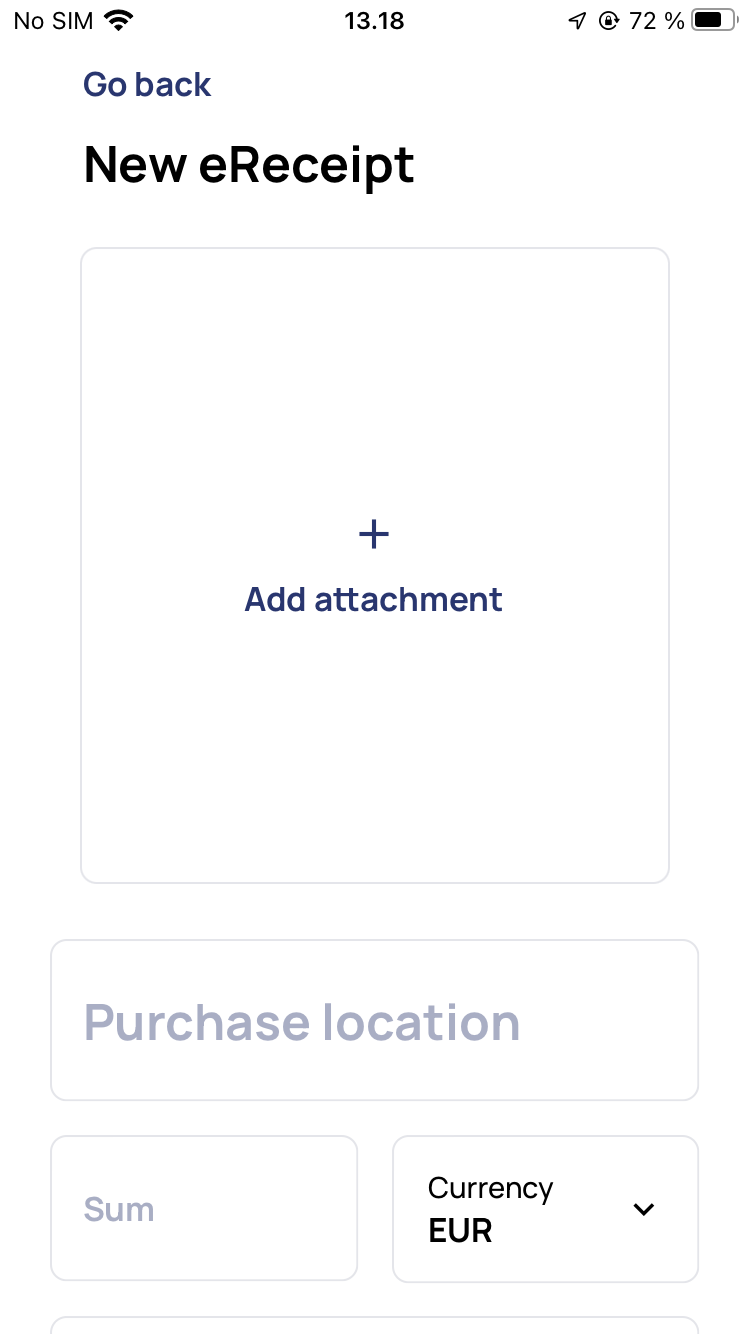Screen dimensions: 750x1334
Task: Tap the chevron next to EUR
Action: point(644,1209)
